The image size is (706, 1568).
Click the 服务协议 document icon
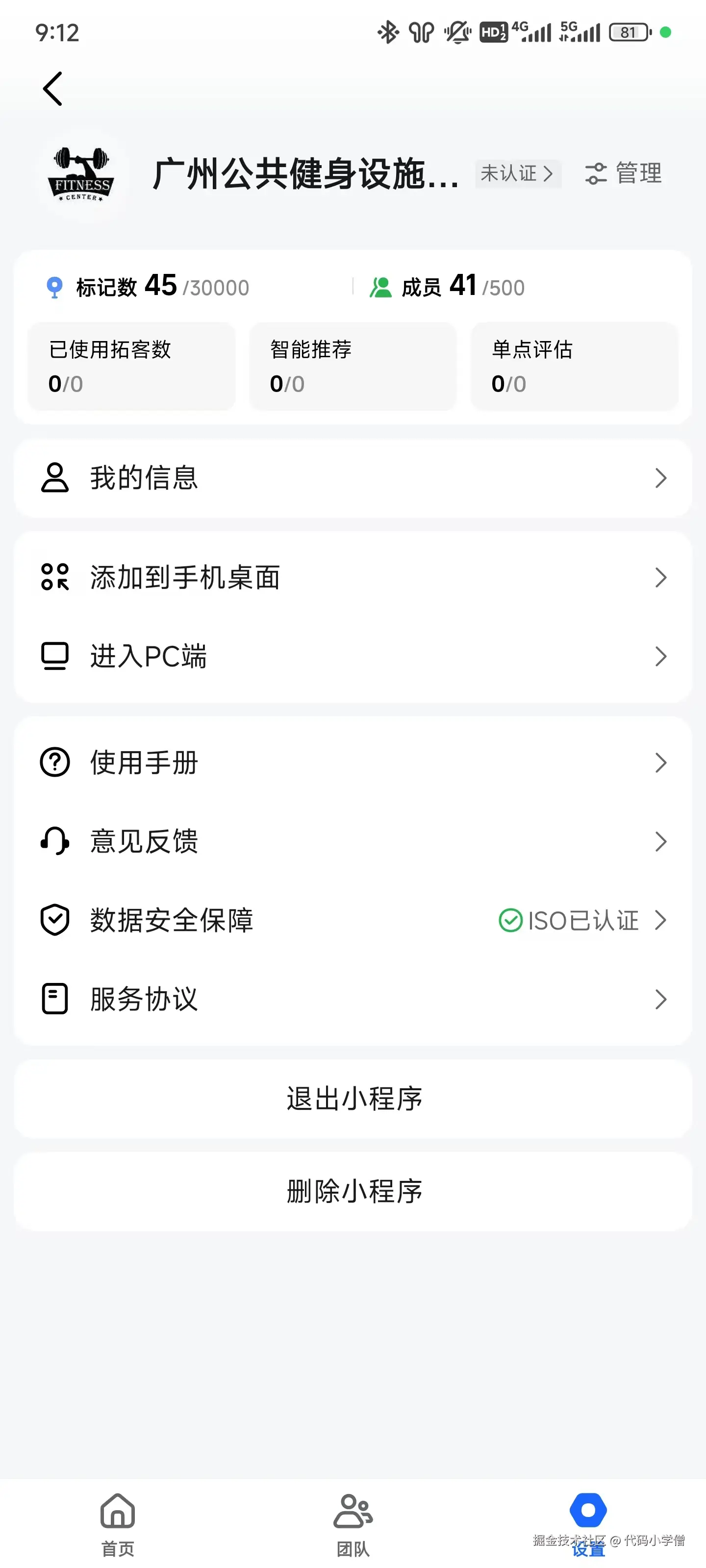(54, 998)
